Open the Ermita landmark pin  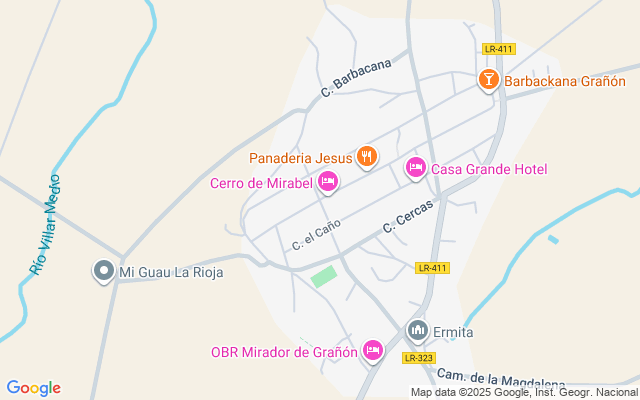point(418,330)
